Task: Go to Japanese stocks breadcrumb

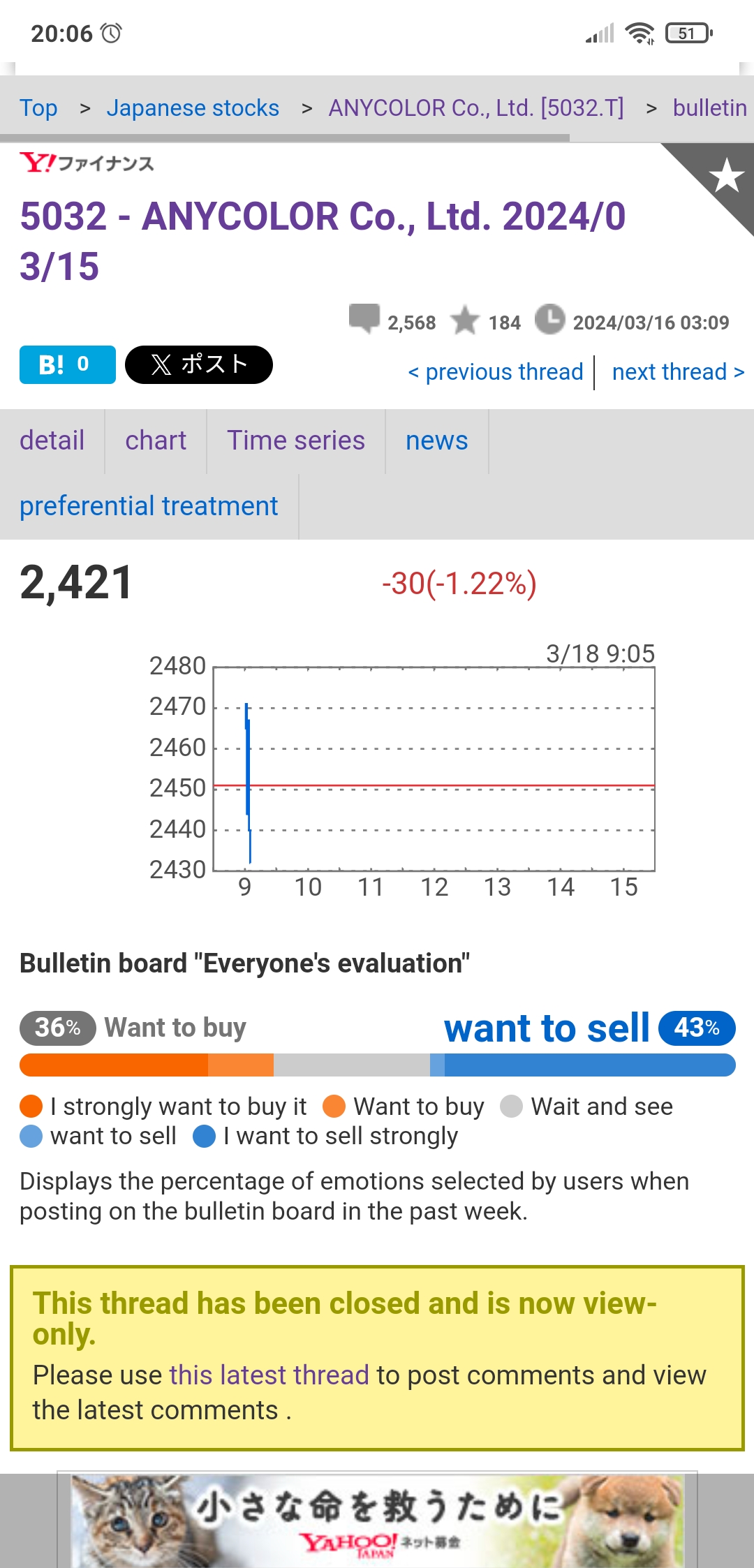Action: point(193,108)
